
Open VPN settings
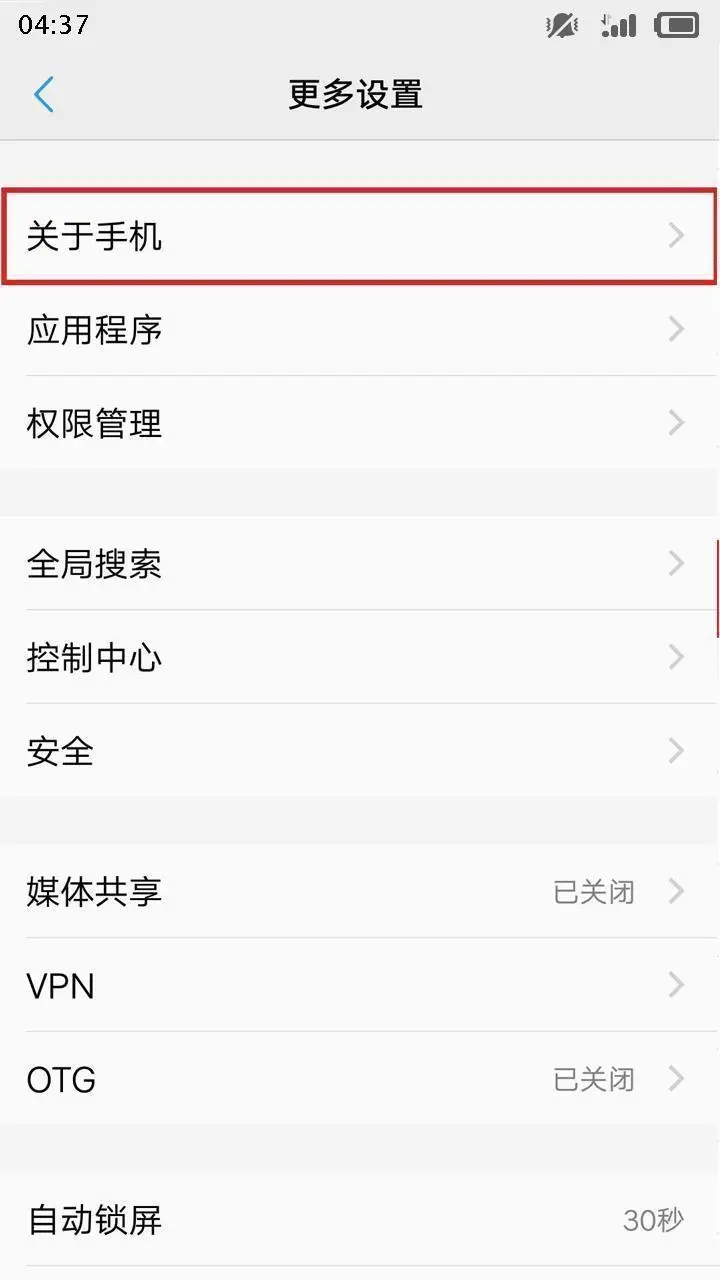(x=360, y=986)
